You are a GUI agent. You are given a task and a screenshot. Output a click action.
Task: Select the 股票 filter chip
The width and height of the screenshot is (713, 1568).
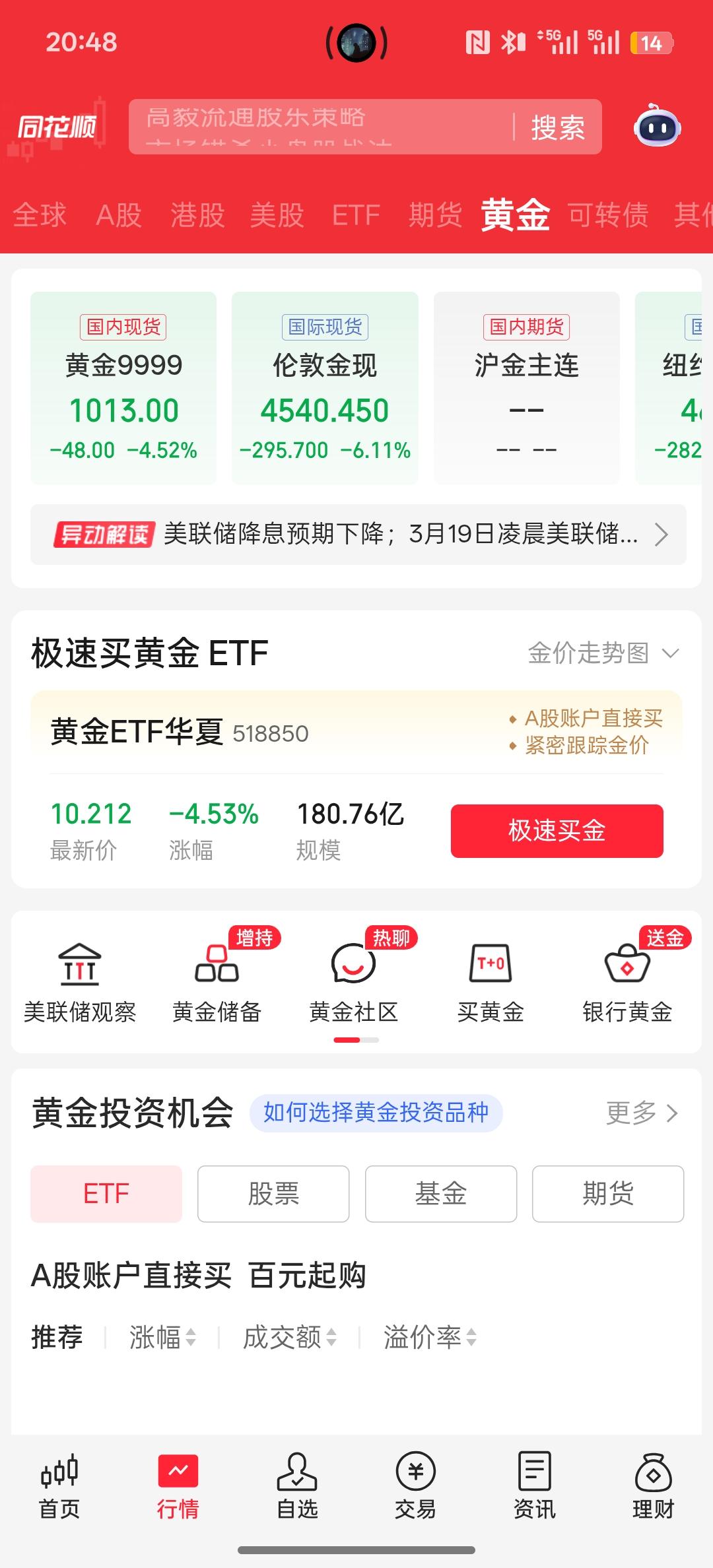pyautogui.click(x=273, y=1193)
